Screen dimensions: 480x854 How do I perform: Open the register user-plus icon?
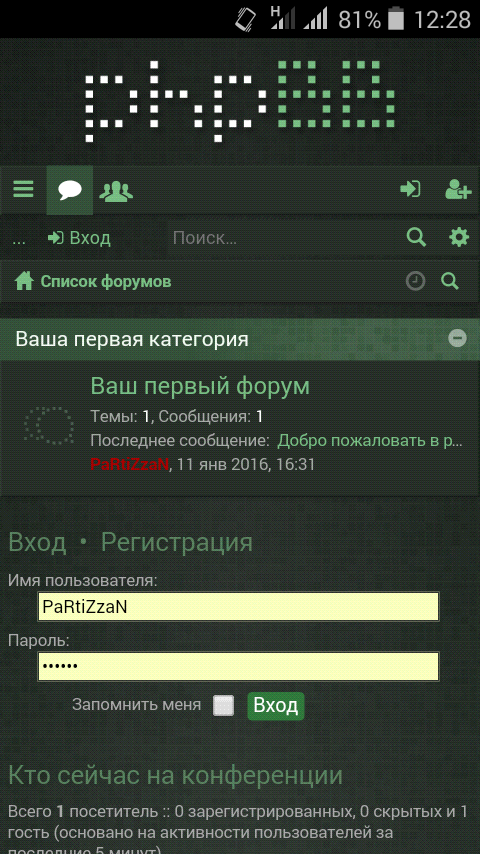458,190
